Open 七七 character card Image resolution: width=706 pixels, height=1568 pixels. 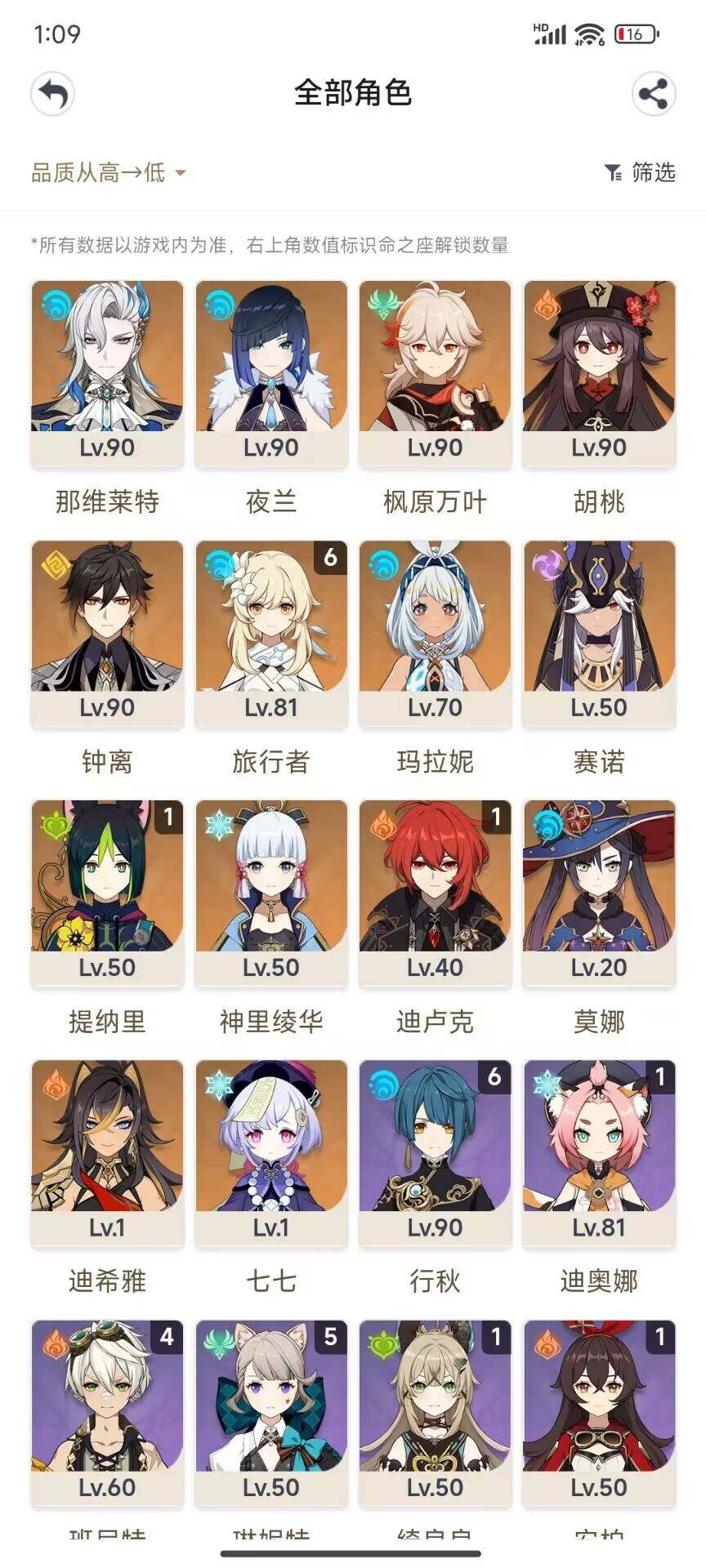point(271,1153)
